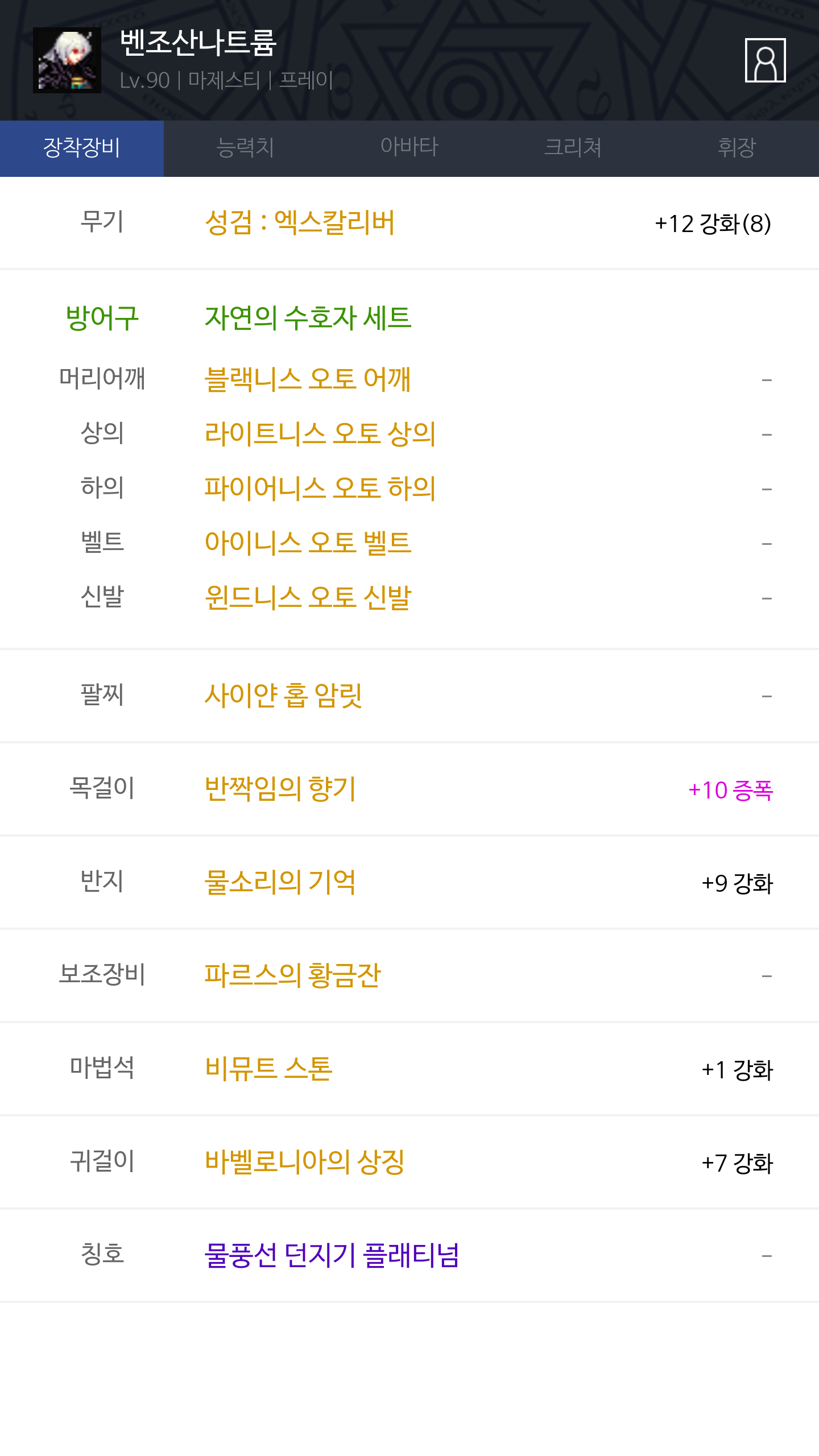Open the character profile icon
This screenshot has width=819, height=1456.
pyautogui.click(x=765, y=60)
